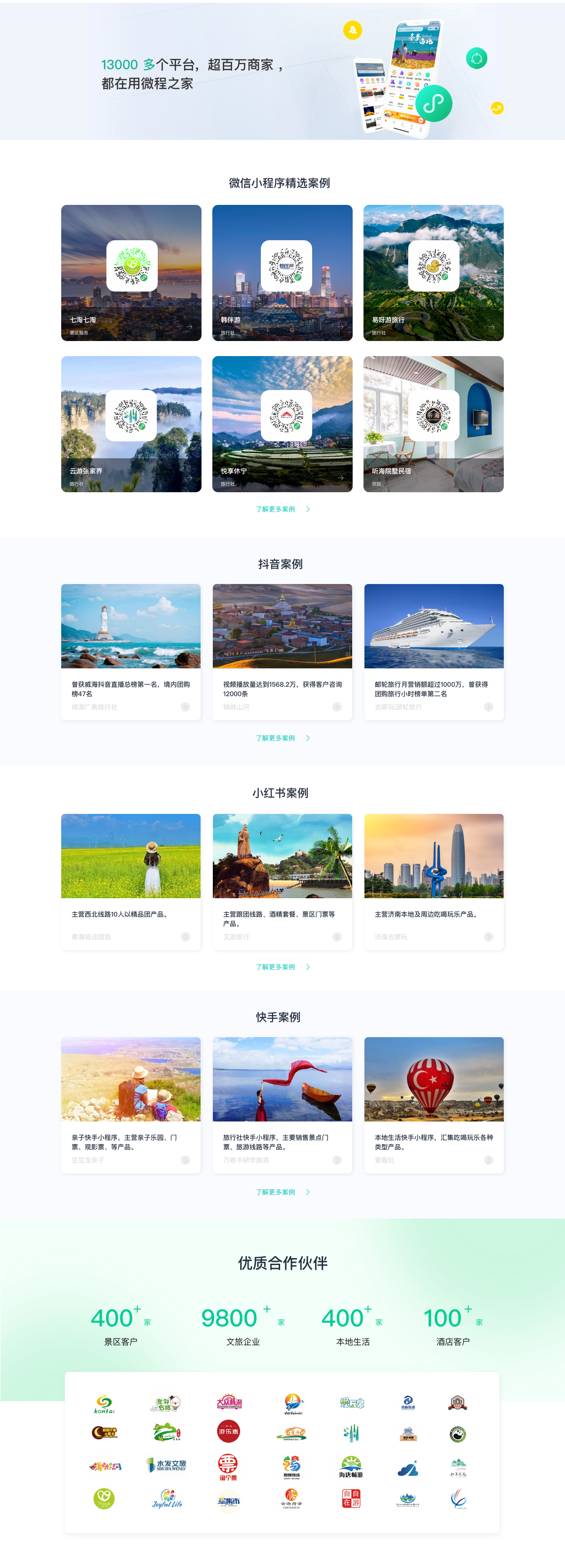The image size is (565, 1568).
Task: Open the 悦享休宁 case card
Action: (282, 423)
